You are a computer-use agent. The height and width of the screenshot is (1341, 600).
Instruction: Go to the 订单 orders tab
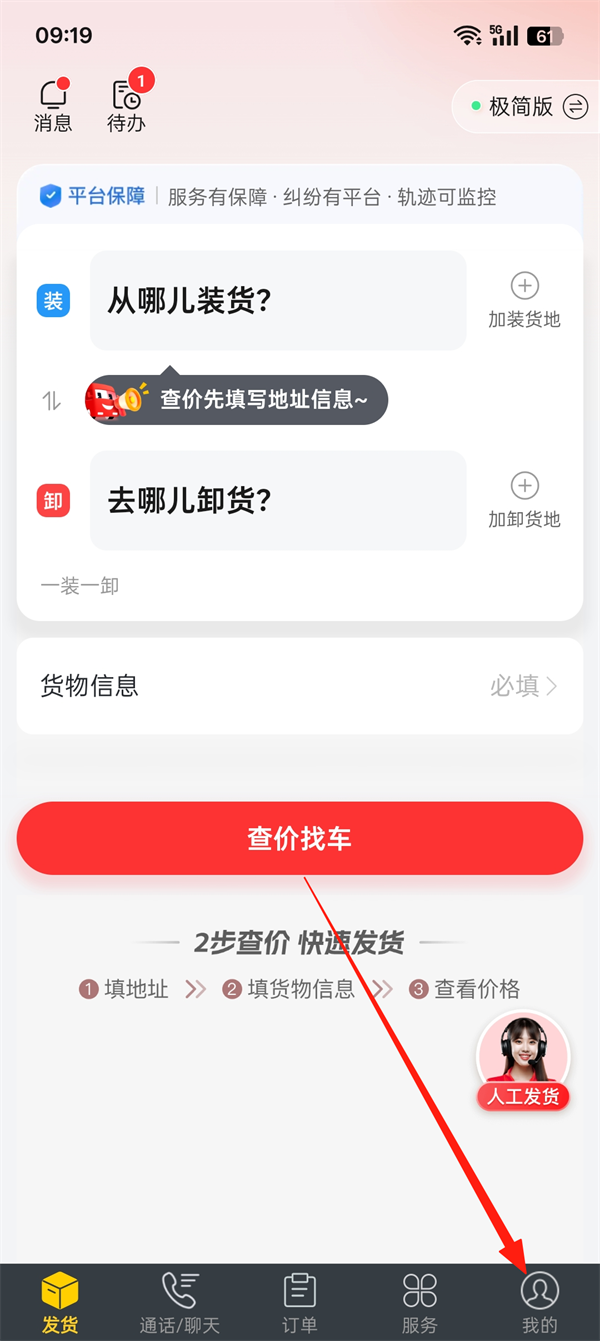click(x=300, y=1302)
